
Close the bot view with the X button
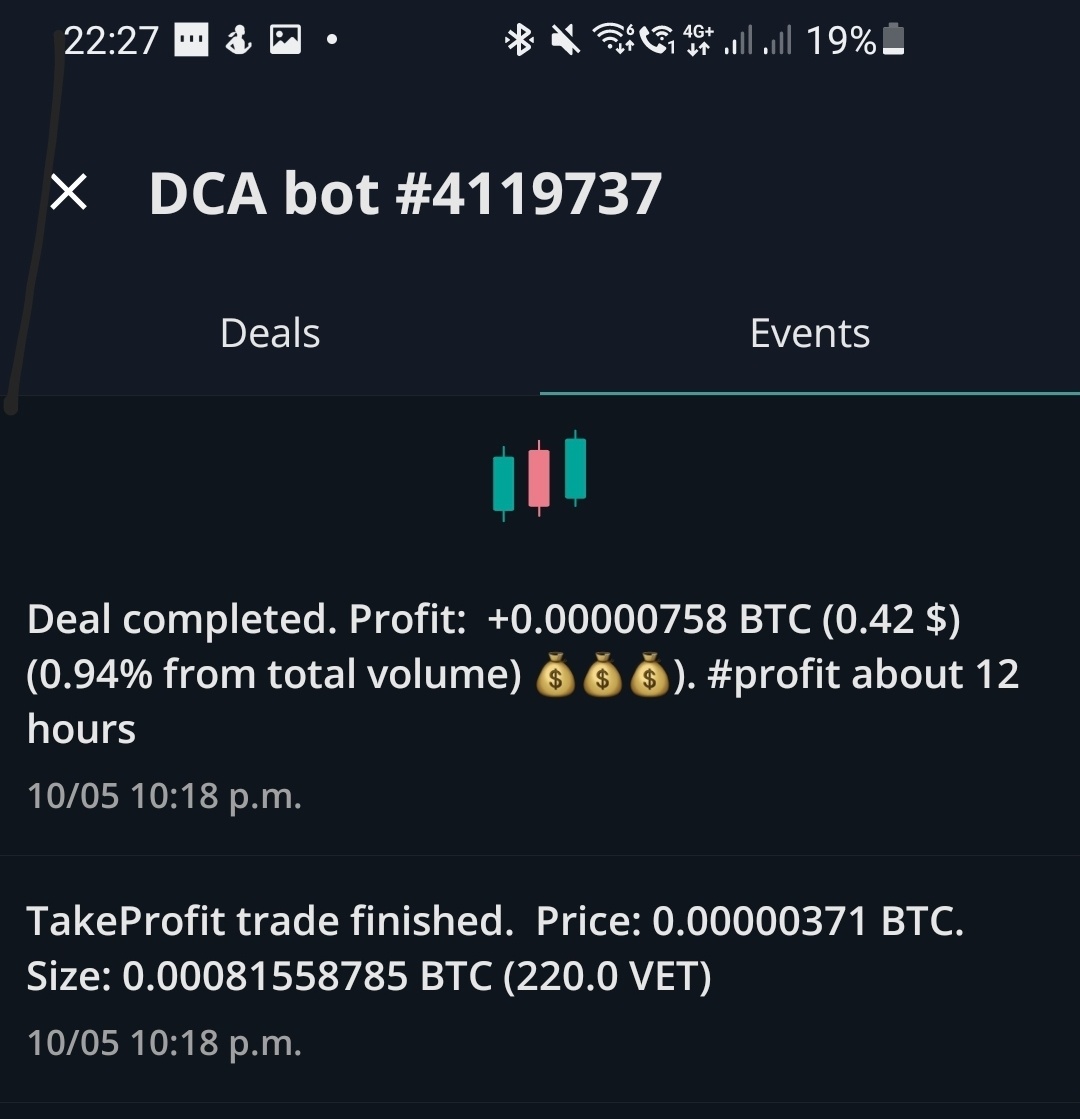point(68,193)
